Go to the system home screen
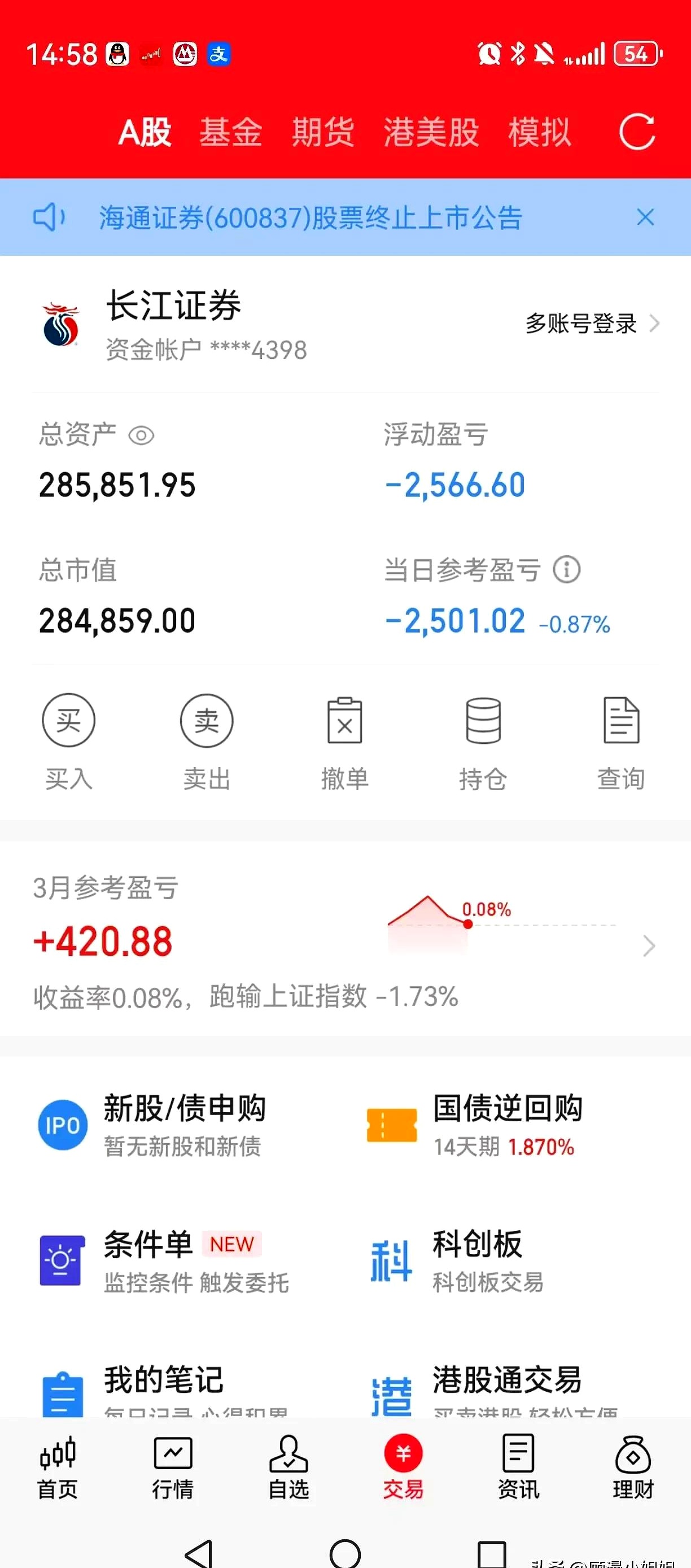Screen dimensions: 691x1568 click(345, 1552)
